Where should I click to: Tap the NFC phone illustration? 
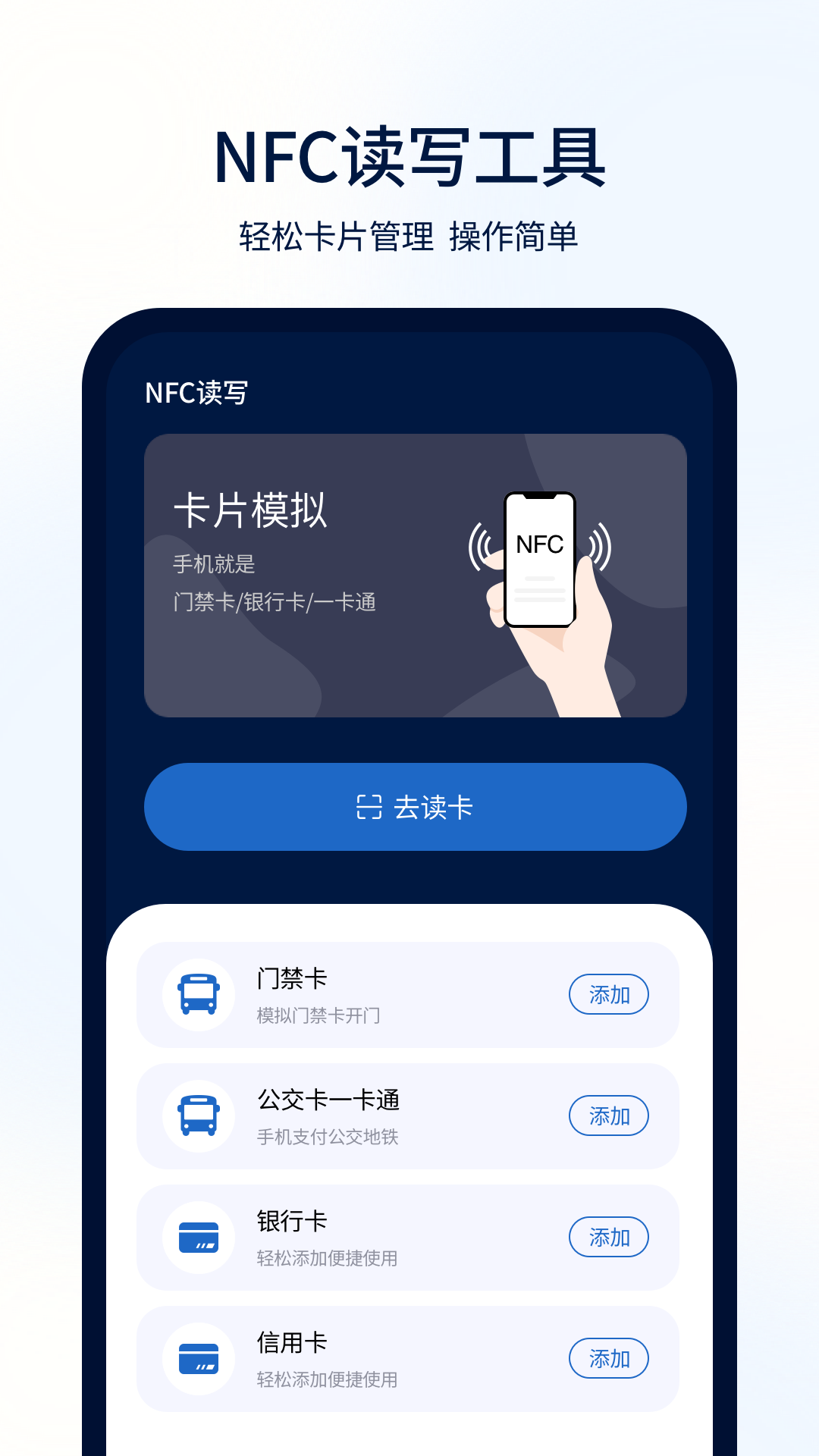(x=539, y=560)
